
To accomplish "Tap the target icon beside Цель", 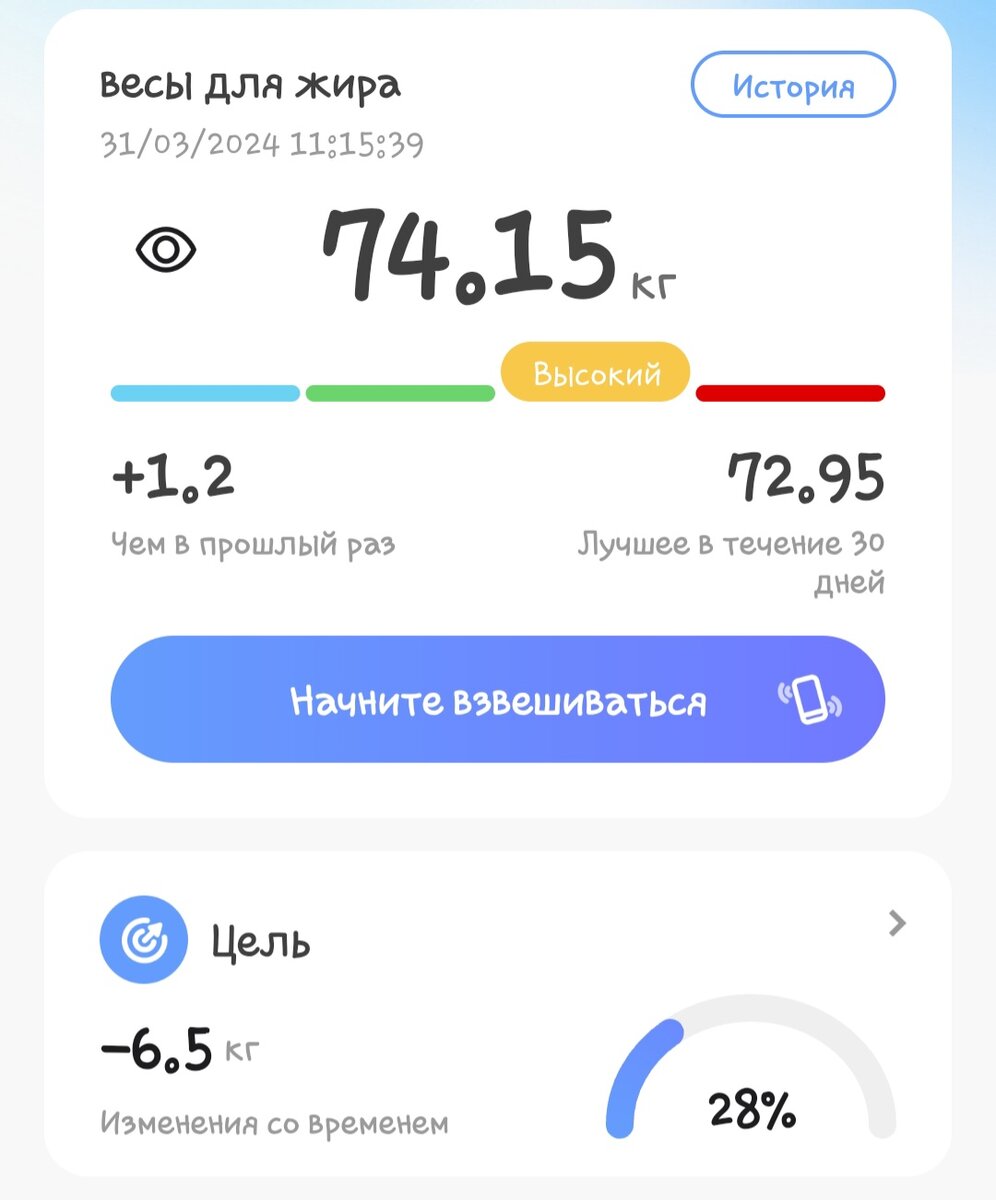I will click(143, 940).
